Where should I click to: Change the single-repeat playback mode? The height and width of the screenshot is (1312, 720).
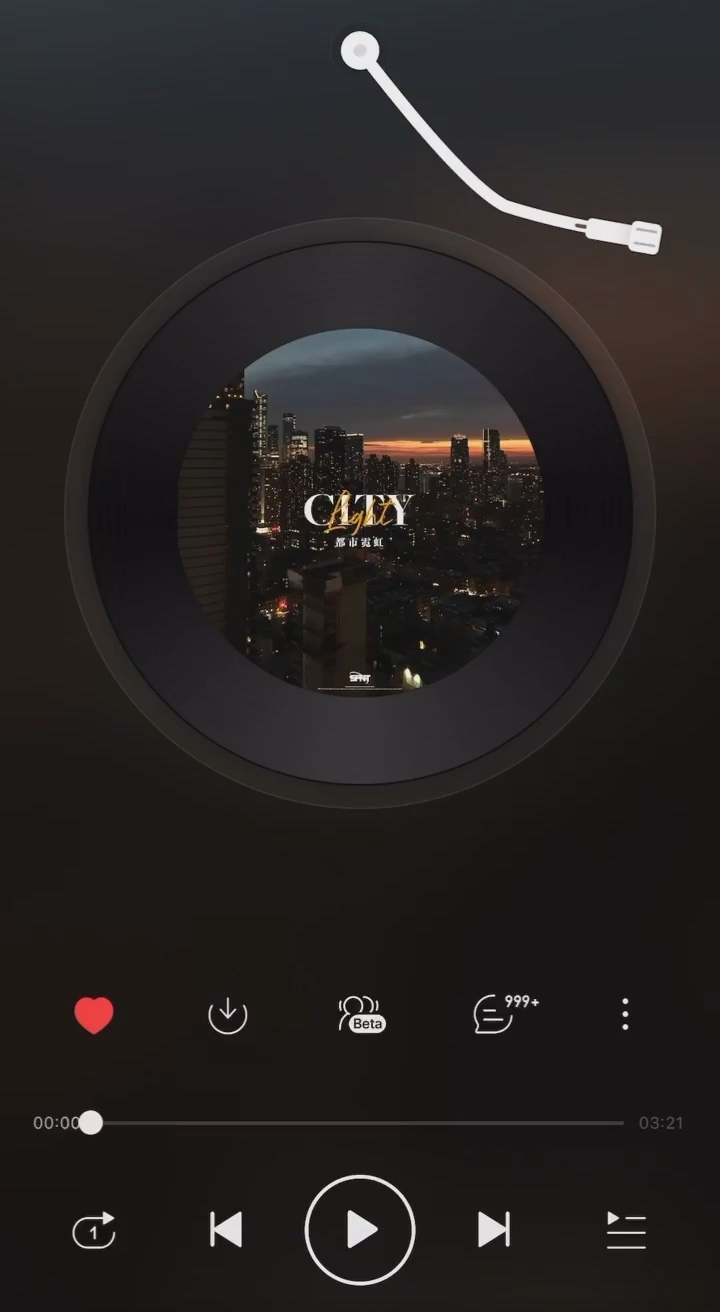tap(94, 1230)
